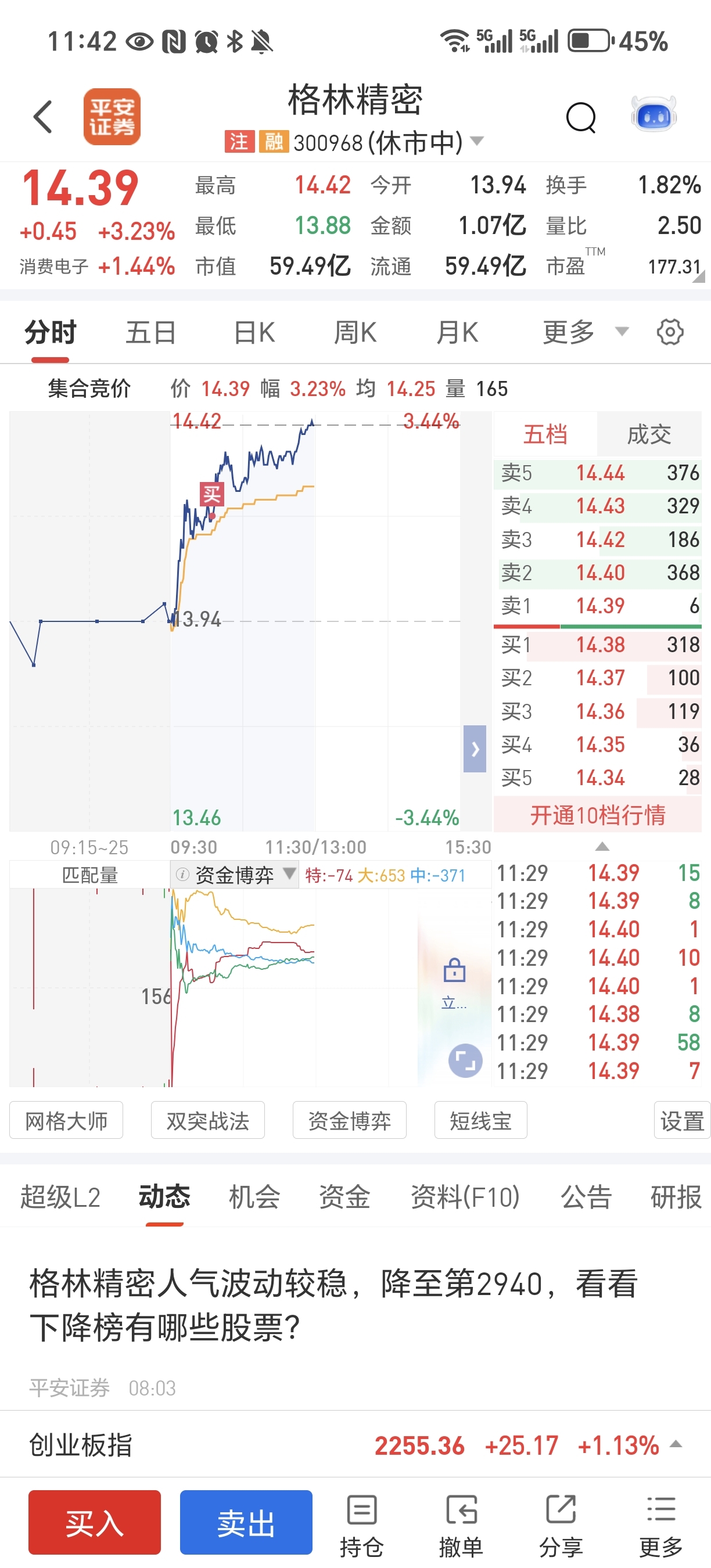The width and height of the screenshot is (711, 1568).
Task: Switch to the 五日 chart tab
Action: click(150, 332)
